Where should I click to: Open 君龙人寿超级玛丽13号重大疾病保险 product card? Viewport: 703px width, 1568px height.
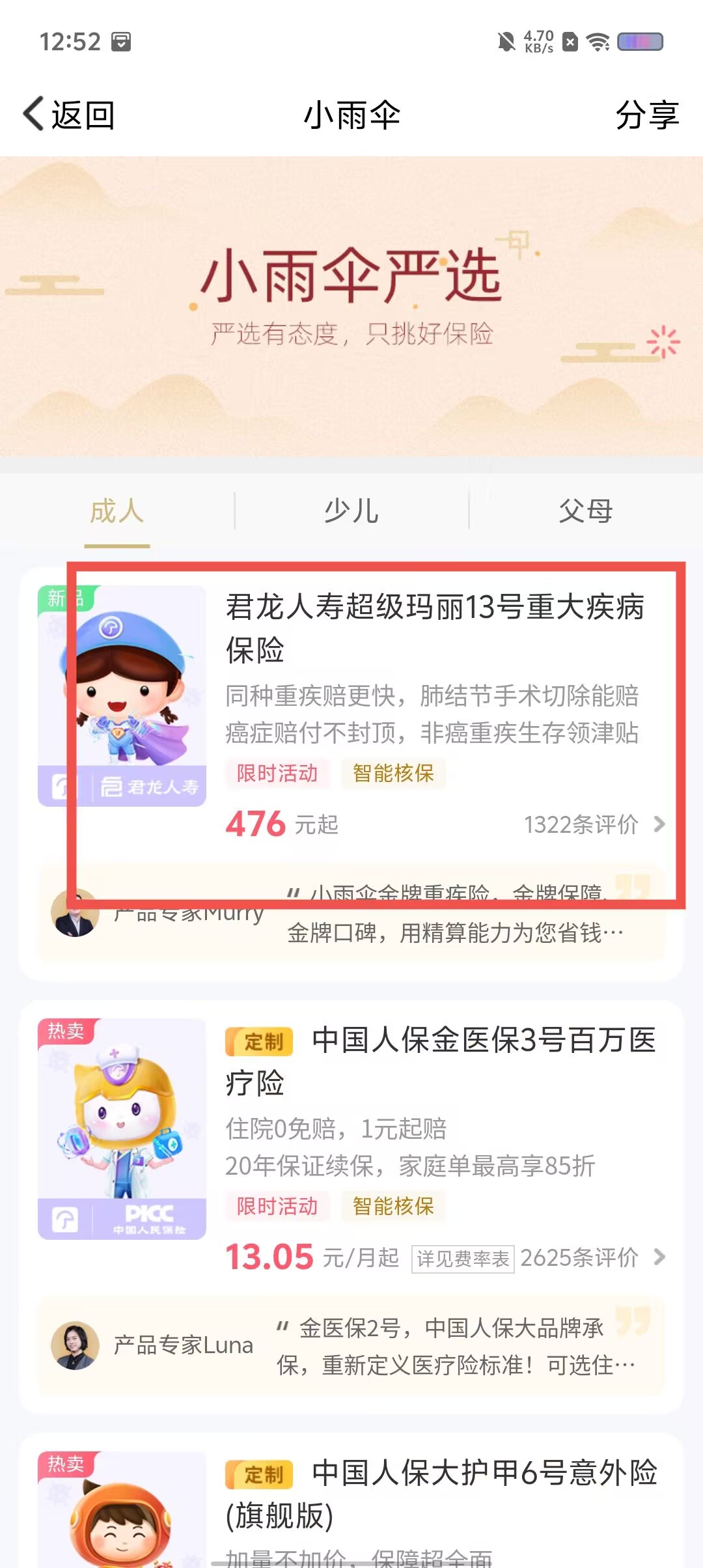tap(434, 627)
